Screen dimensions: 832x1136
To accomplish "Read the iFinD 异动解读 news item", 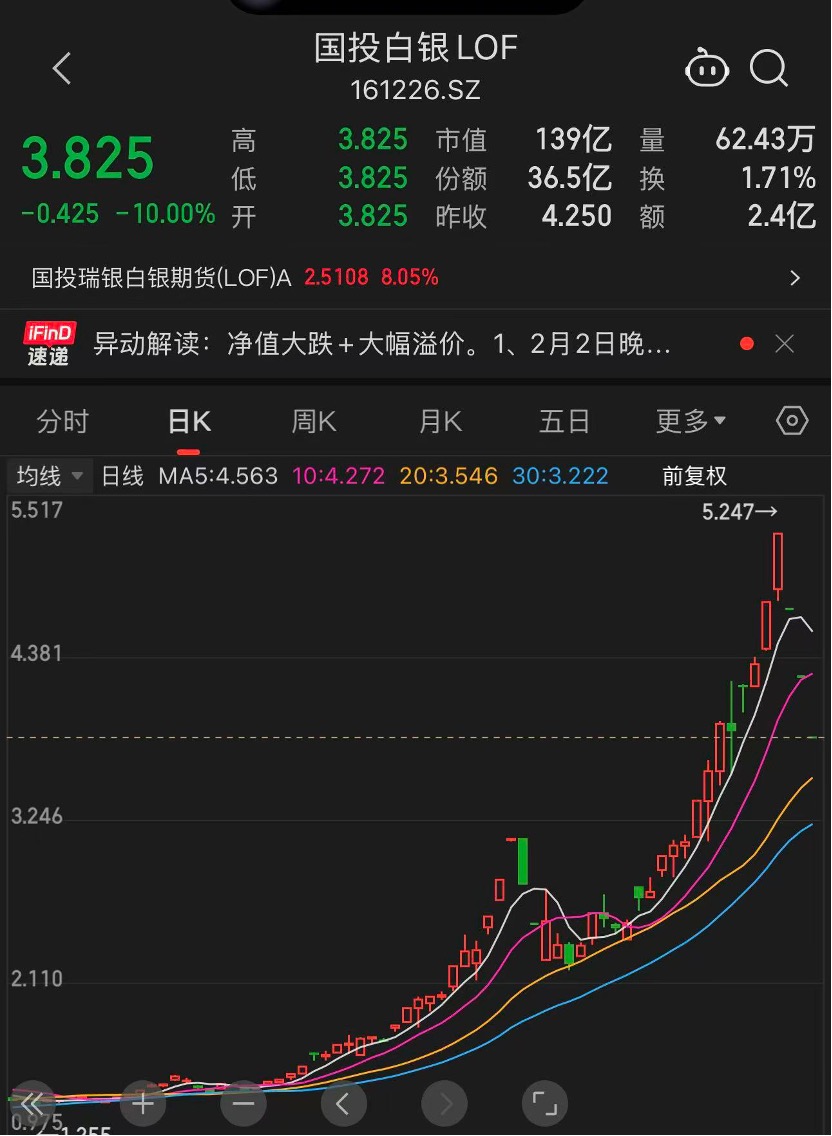I will click(380, 345).
